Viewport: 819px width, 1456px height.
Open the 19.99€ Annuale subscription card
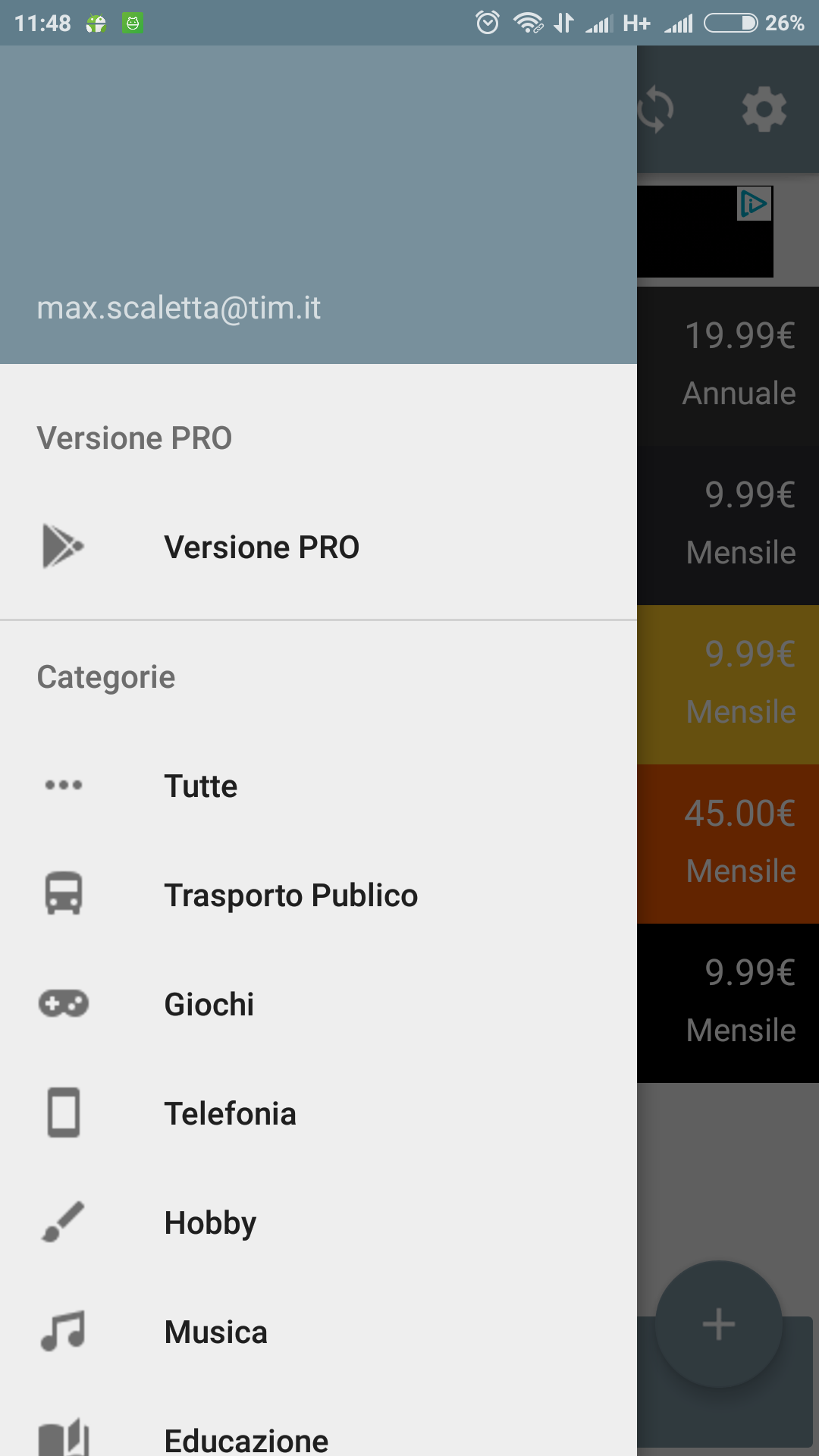coord(728,366)
